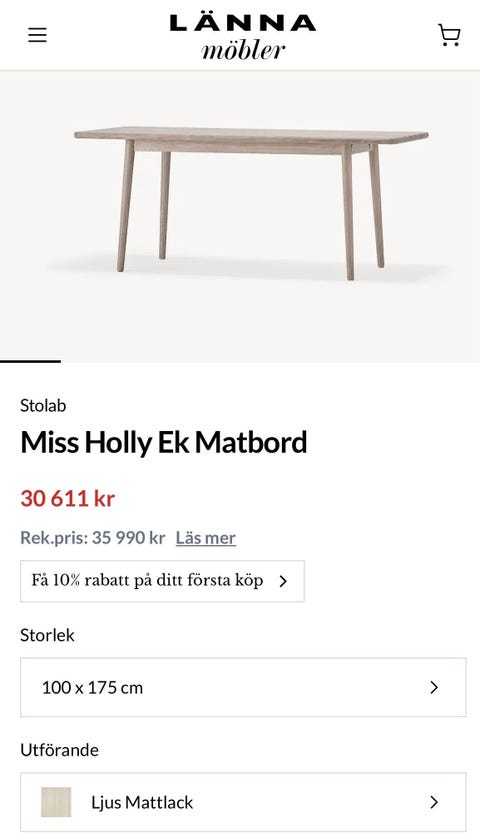Tap the Läs mer link

click(x=205, y=538)
